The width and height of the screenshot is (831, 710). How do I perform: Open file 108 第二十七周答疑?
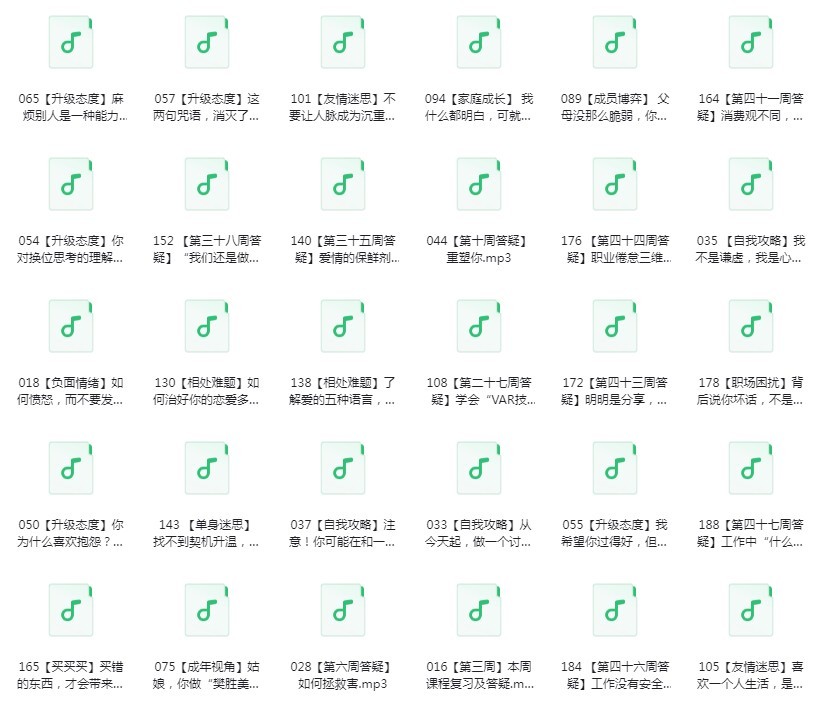480,327
